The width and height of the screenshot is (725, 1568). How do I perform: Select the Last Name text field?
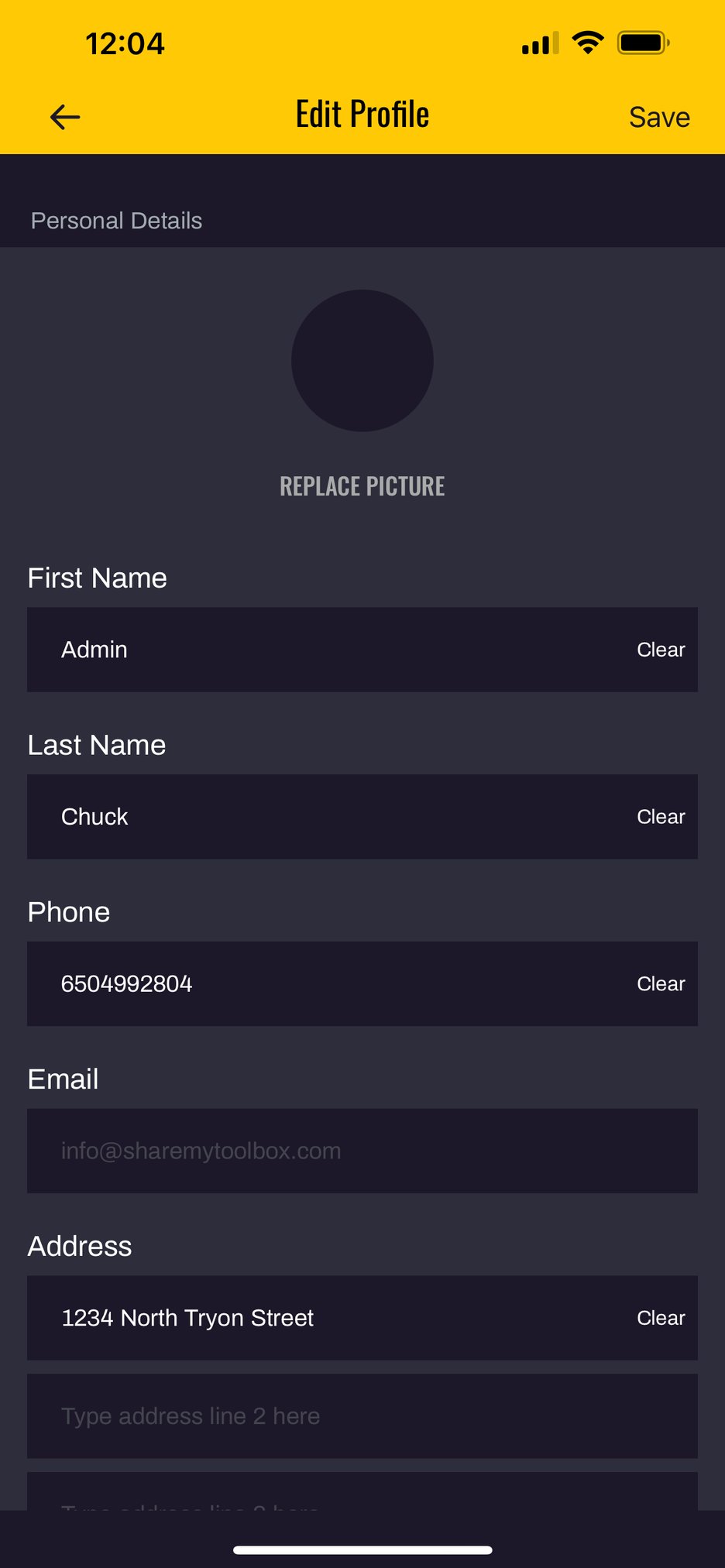click(x=310, y=816)
